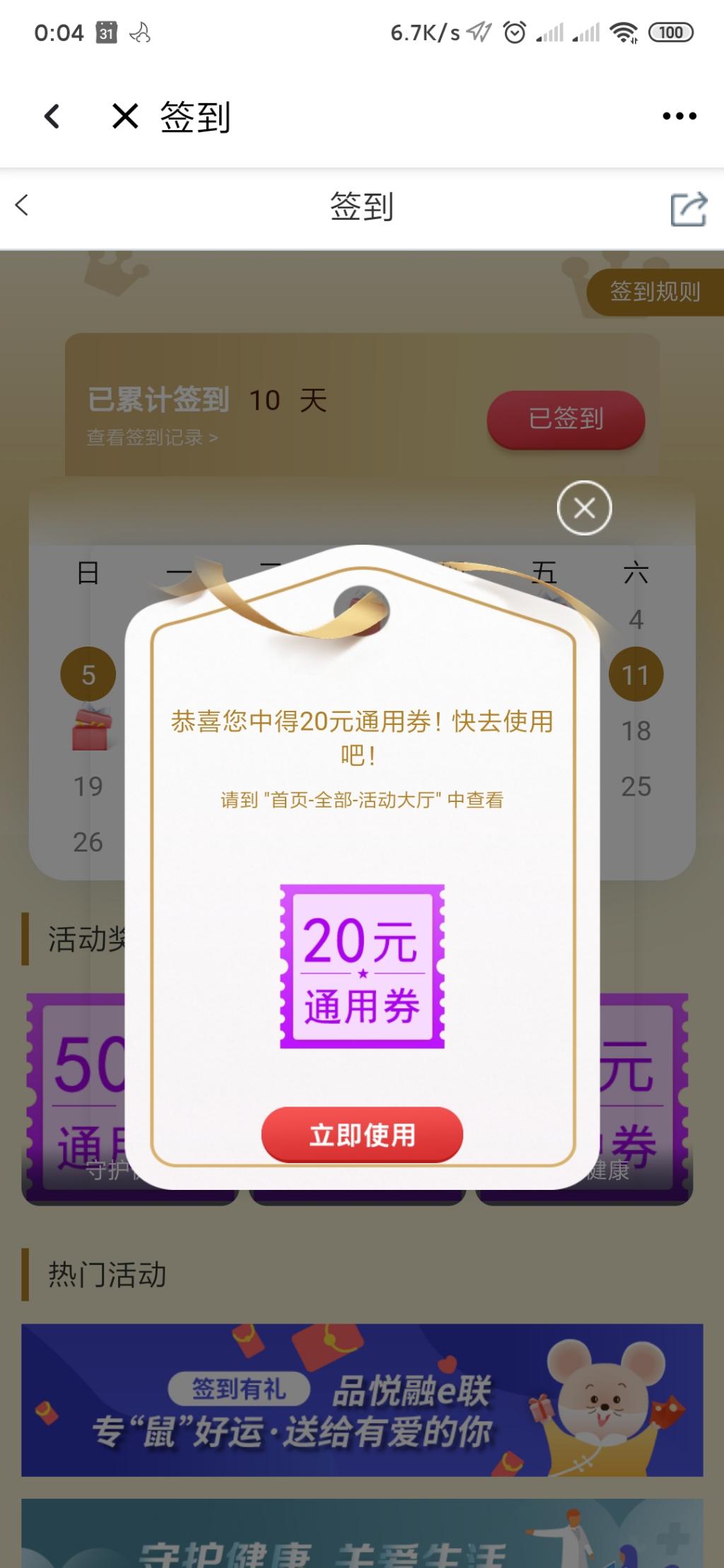Close the 签到 webpage with the X icon

pos(125,117)
